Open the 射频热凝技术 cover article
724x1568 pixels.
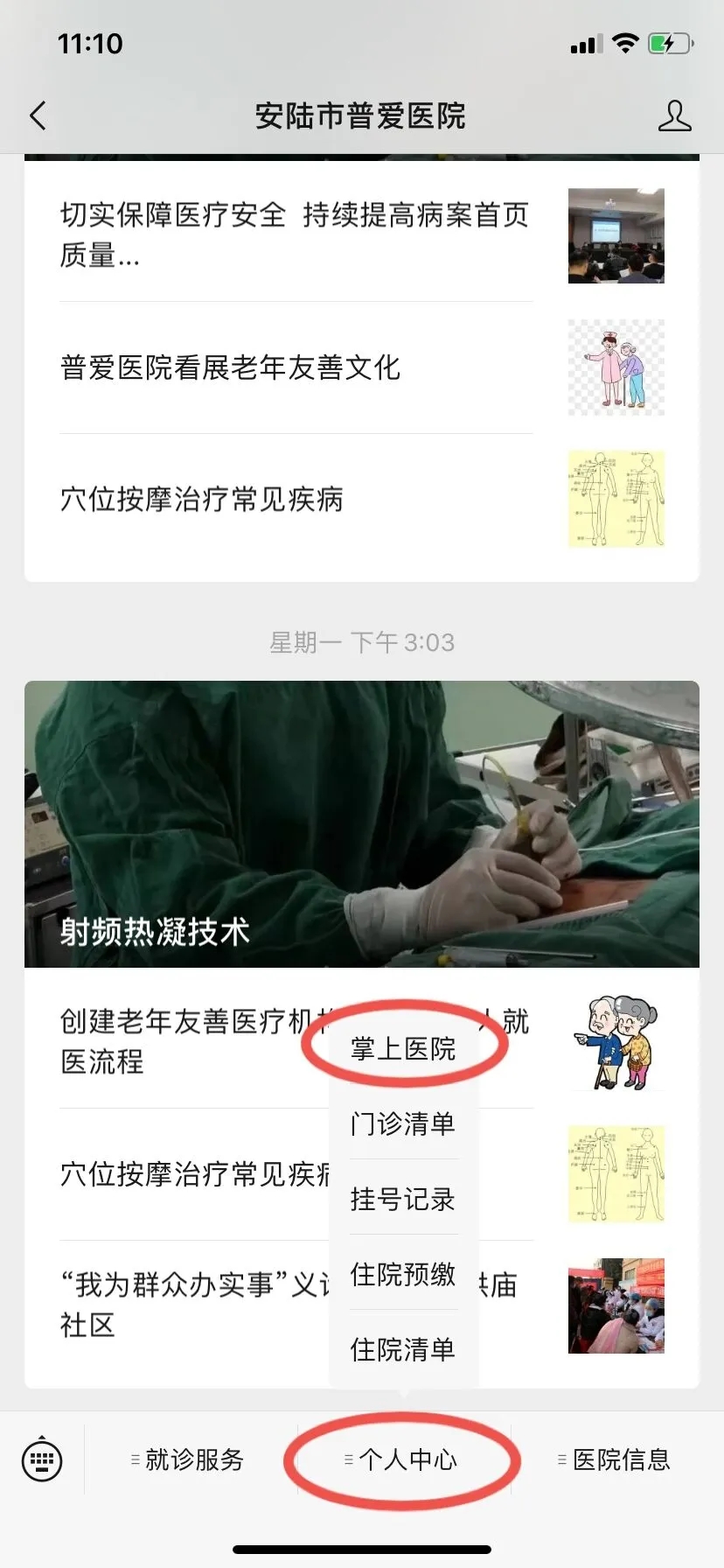[362, 824]
